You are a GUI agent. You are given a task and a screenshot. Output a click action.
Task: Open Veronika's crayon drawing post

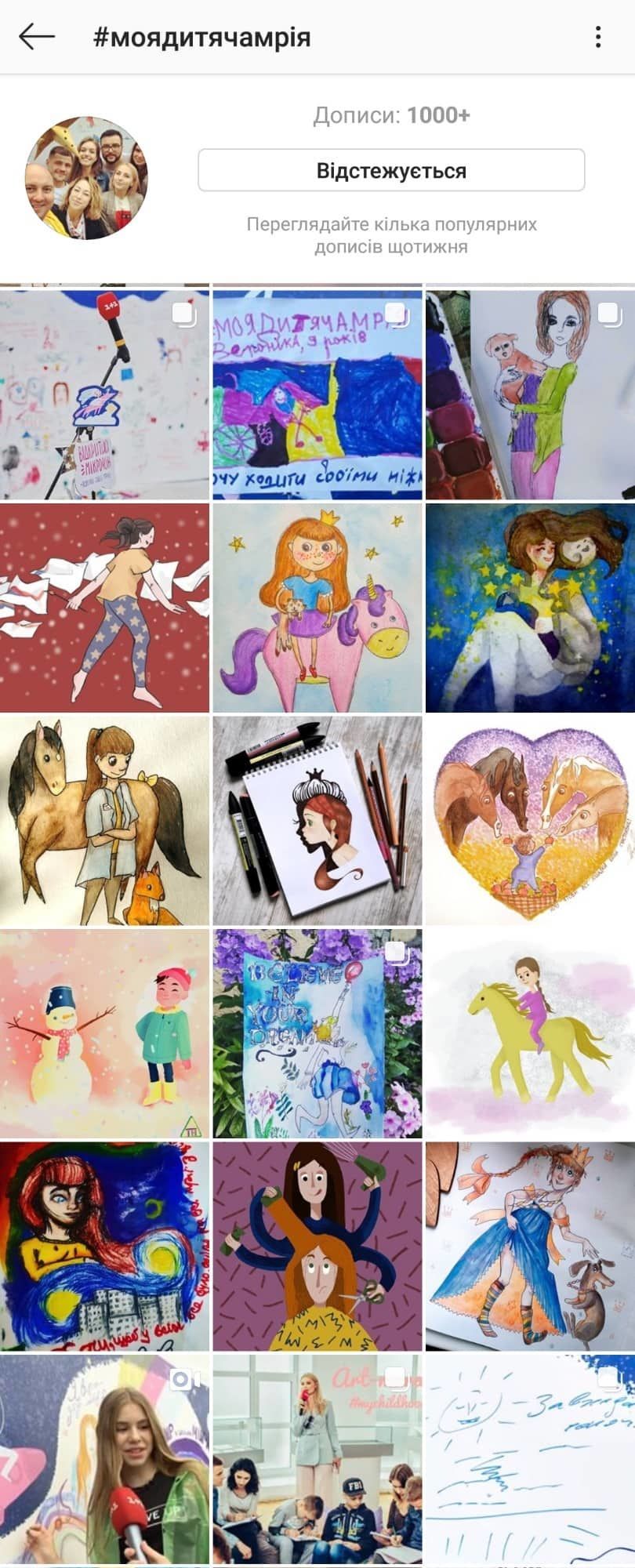point(317,394)
